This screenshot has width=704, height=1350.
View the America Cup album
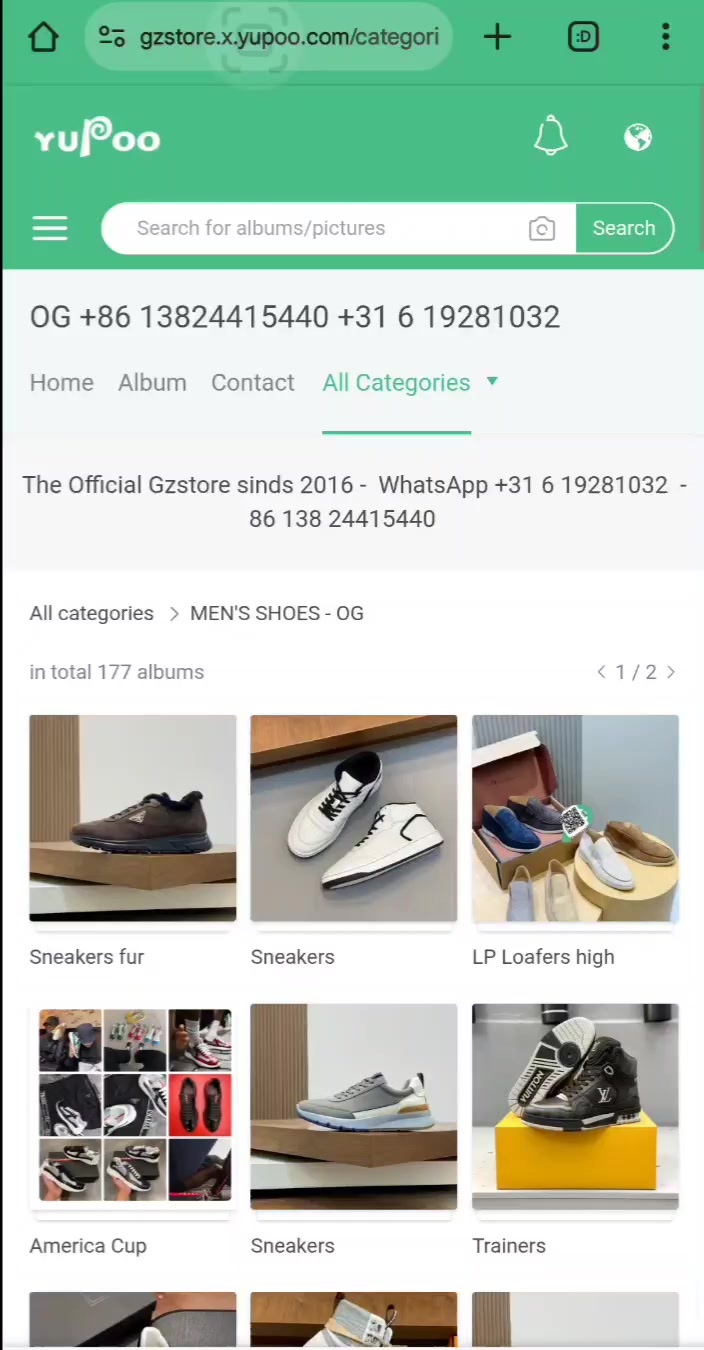point(133,1106)
